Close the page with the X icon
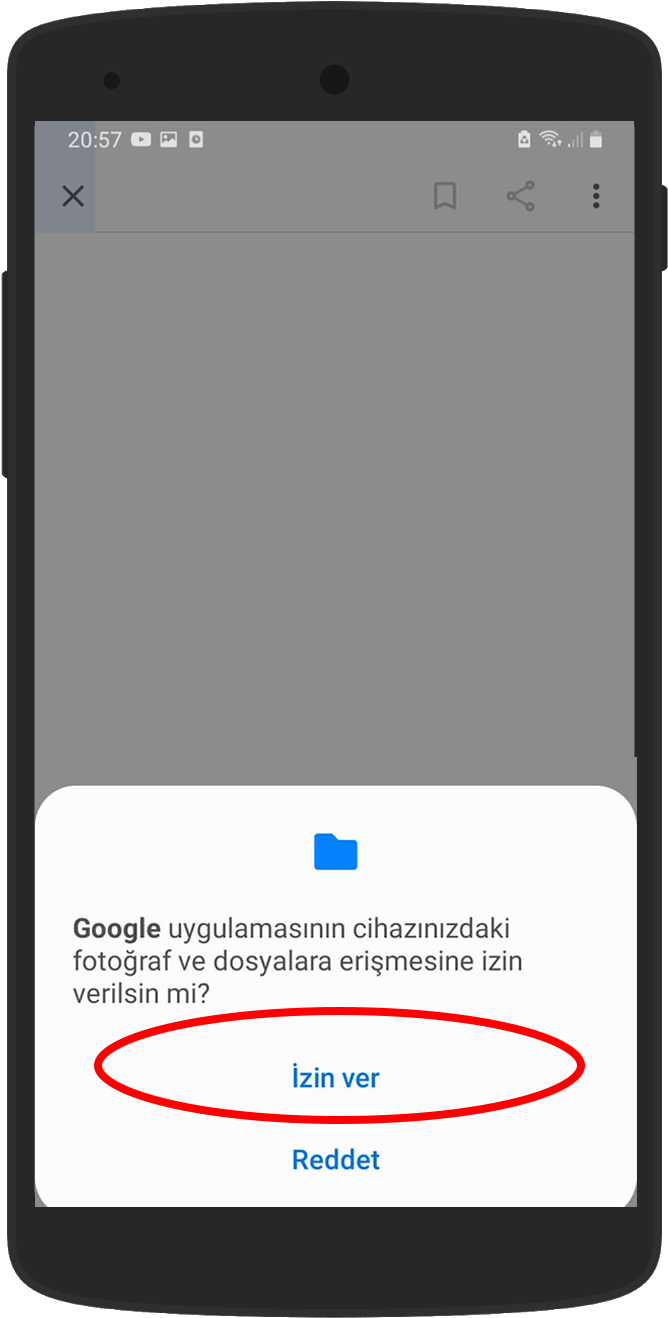 coord(73,196)
